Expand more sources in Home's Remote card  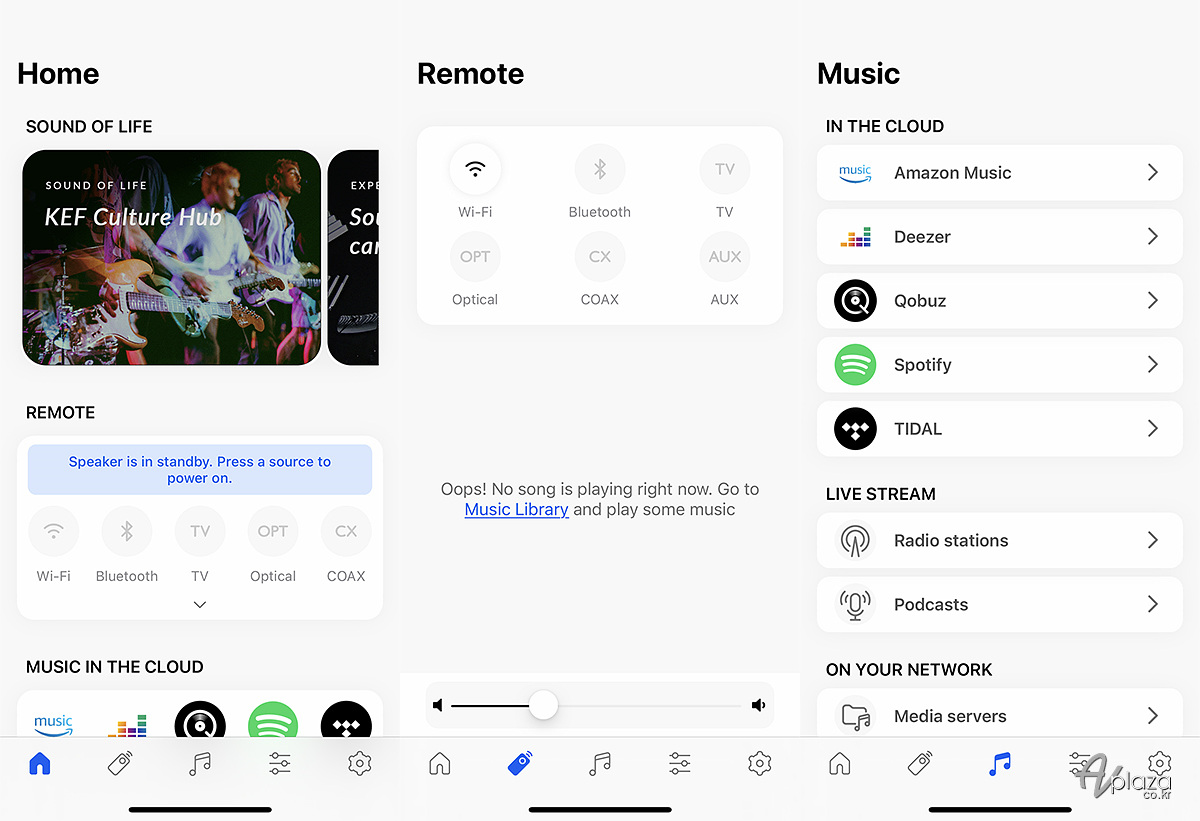[200, 604]
